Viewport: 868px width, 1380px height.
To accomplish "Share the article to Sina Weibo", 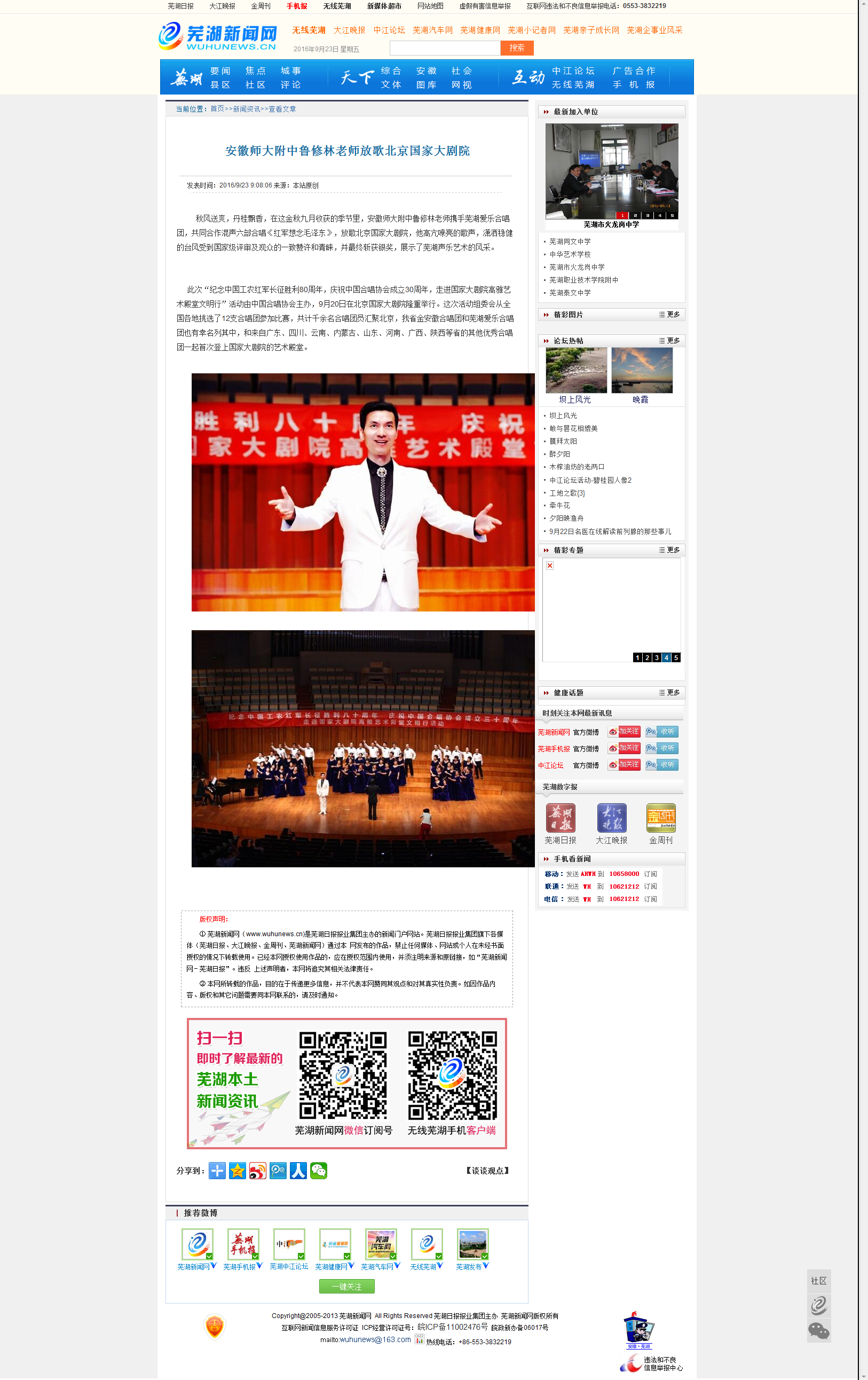I will (x=257, y=1171).
